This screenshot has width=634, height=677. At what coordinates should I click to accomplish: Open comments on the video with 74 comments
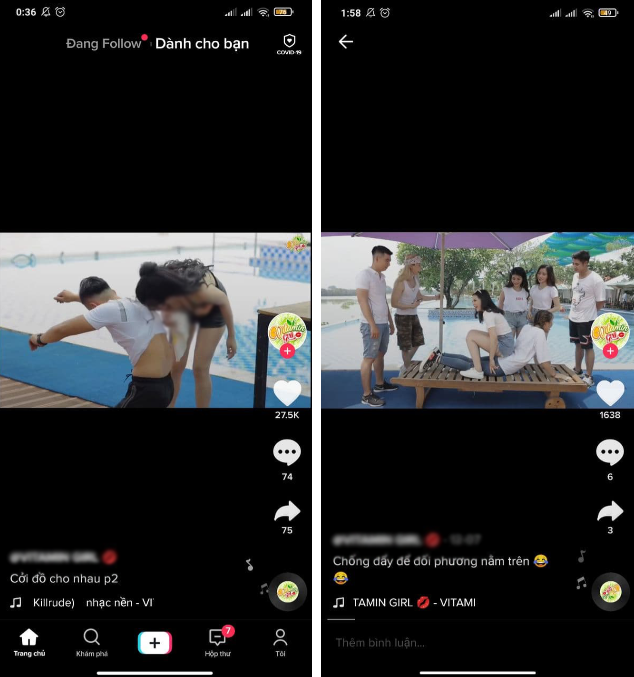287,453
